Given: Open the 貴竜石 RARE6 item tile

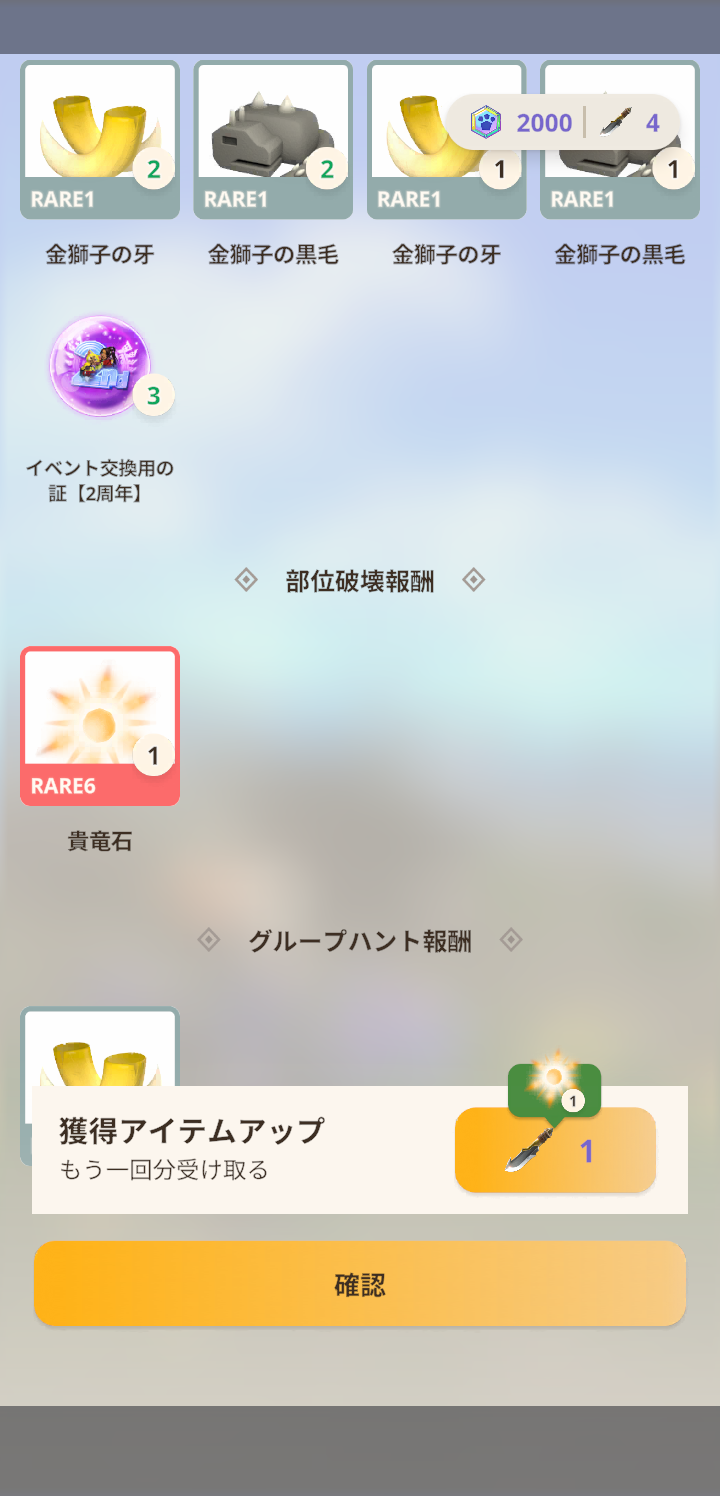Looking at the screenshot, I should coord(100,726).
